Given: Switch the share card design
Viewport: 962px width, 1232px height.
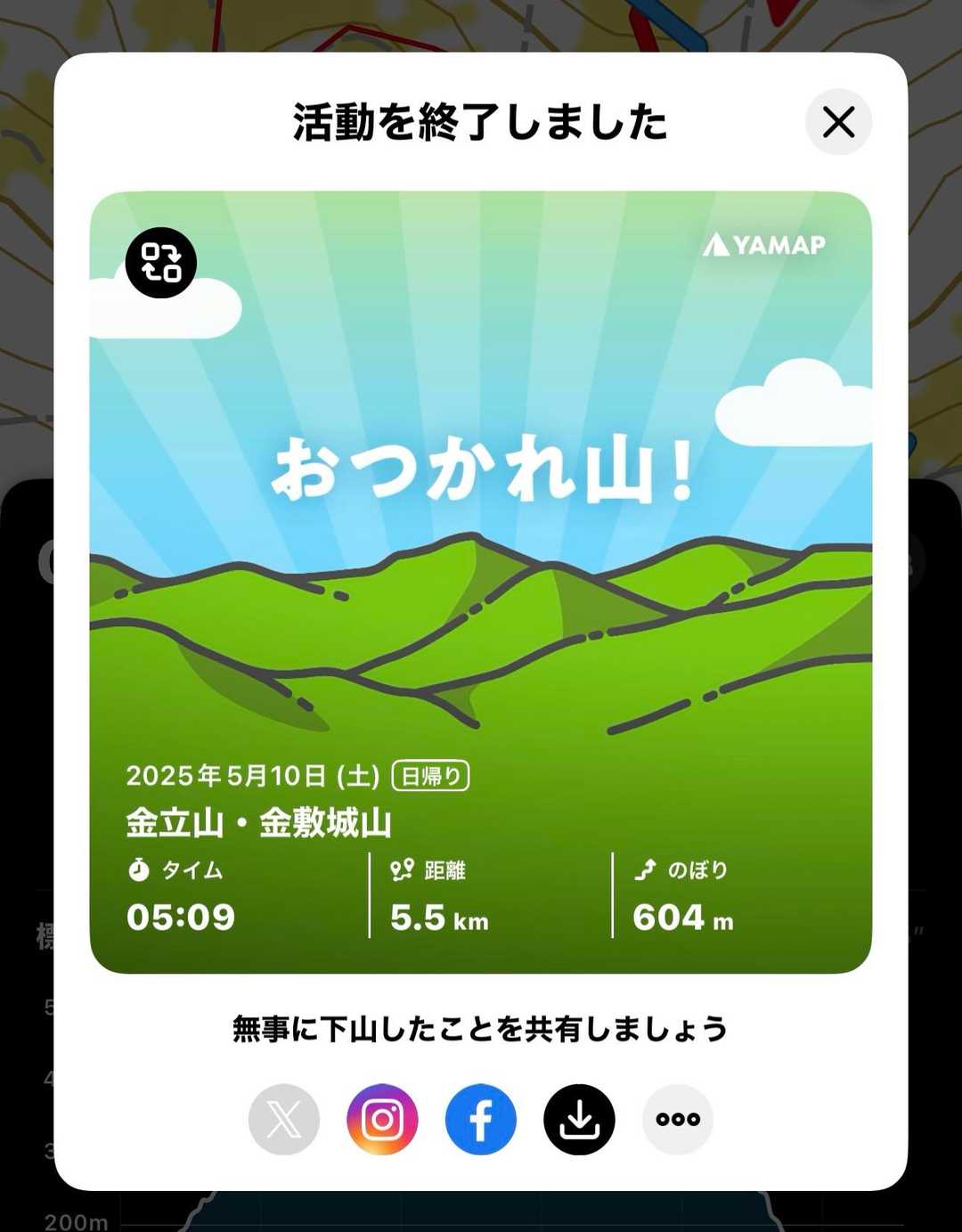Looking at the screenshot, I should point(161,263).
